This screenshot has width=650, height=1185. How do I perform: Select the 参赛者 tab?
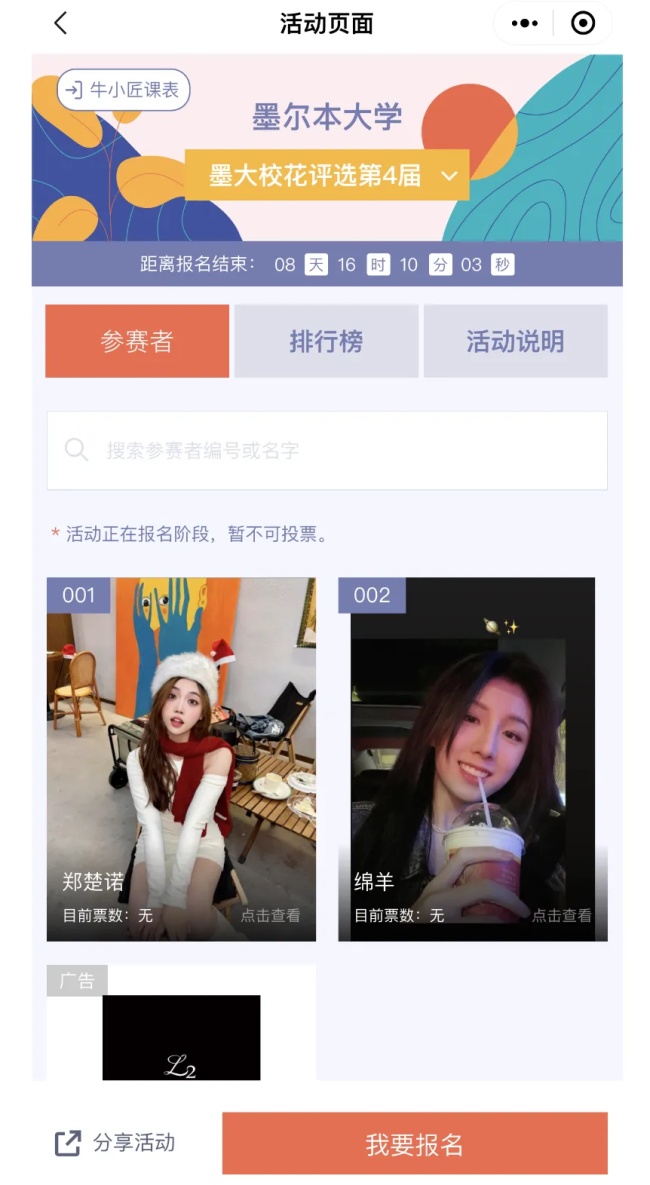[x=137, y=341]
